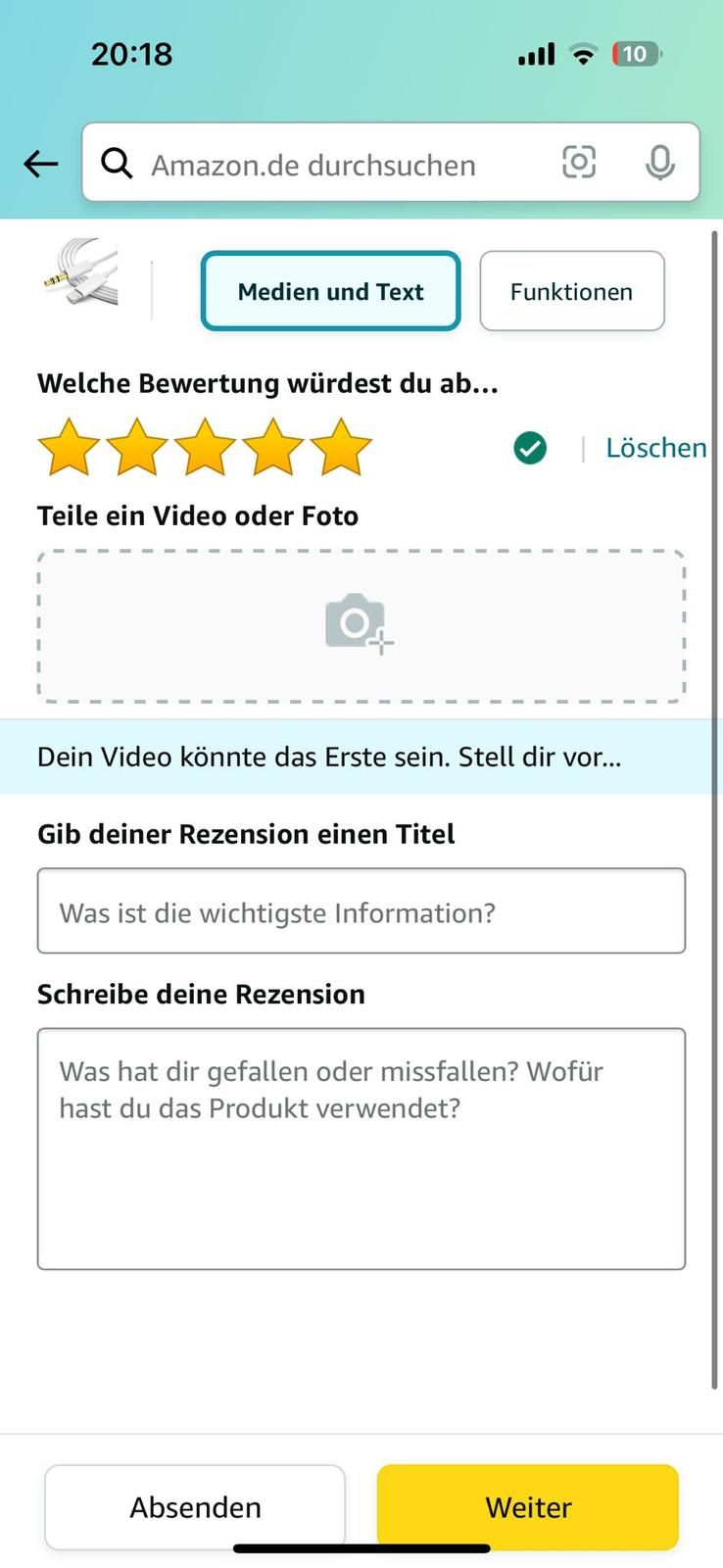The image size is (723, 1568).
Task: Open the product cable thumbnail
Action: pos(80,274)
